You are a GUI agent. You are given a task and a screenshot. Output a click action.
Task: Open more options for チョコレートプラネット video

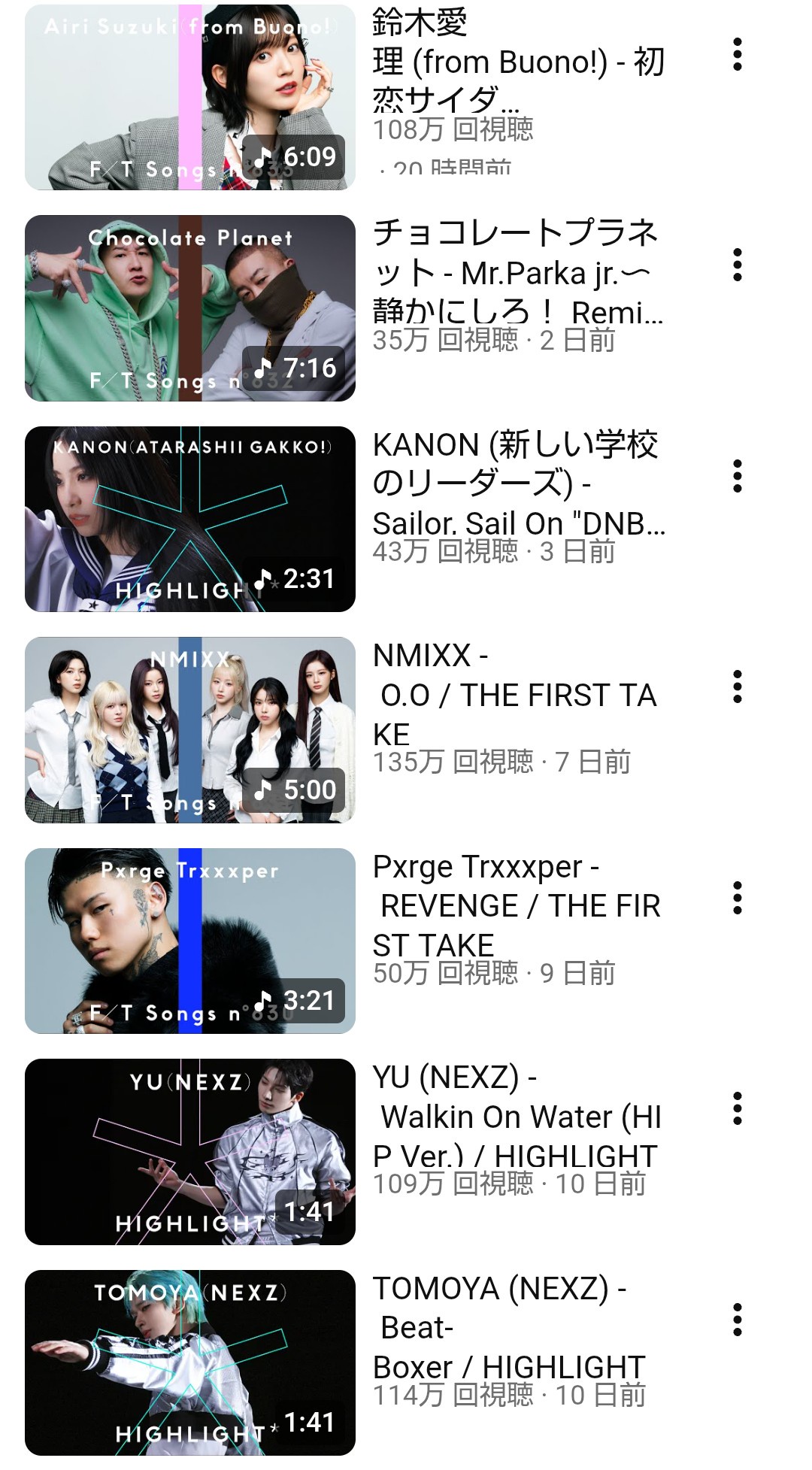point(737,265)
